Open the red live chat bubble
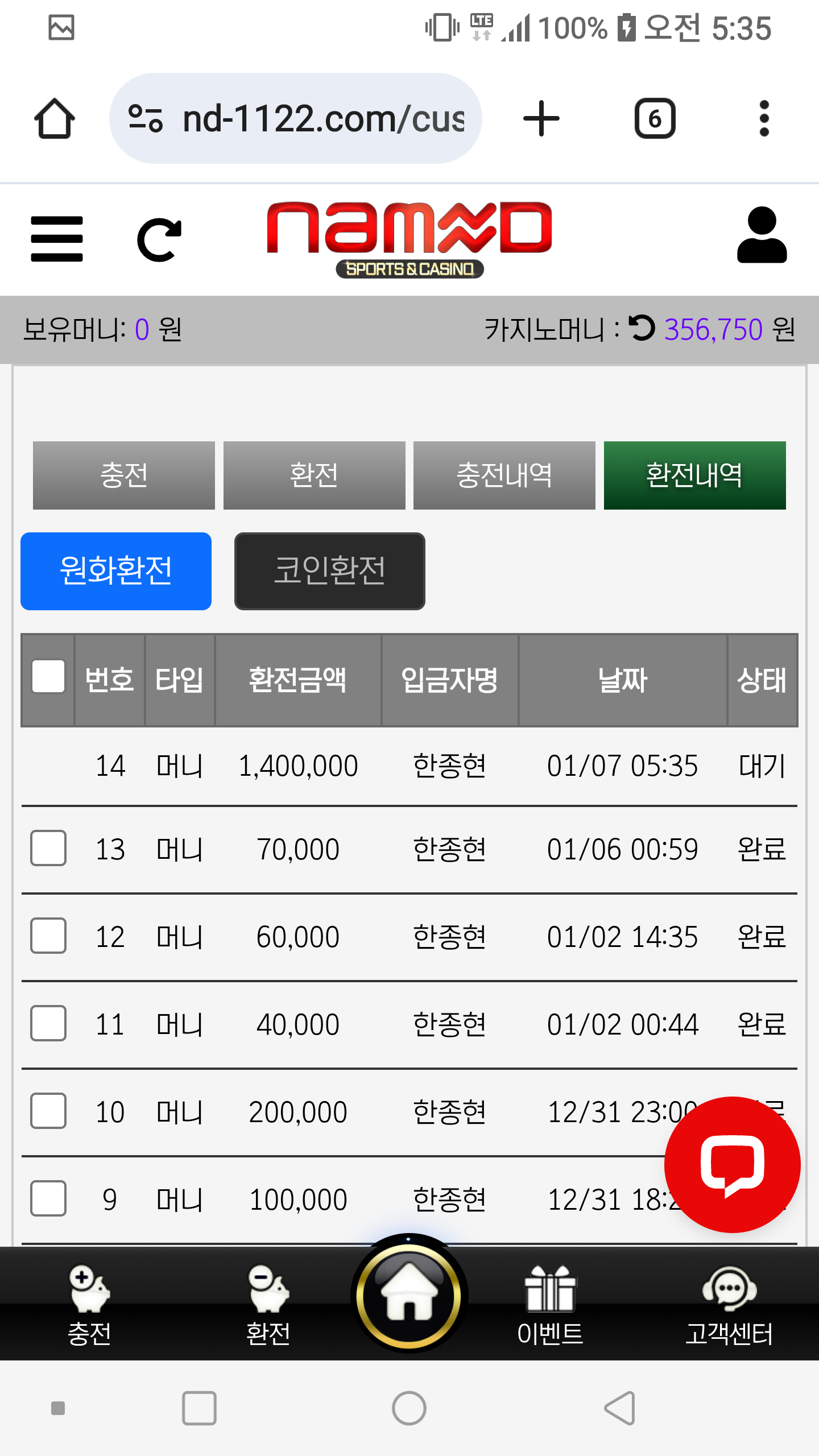The width and height of the screenshot is (819, 1456). pyautogui.click(x=732, y=1164)
